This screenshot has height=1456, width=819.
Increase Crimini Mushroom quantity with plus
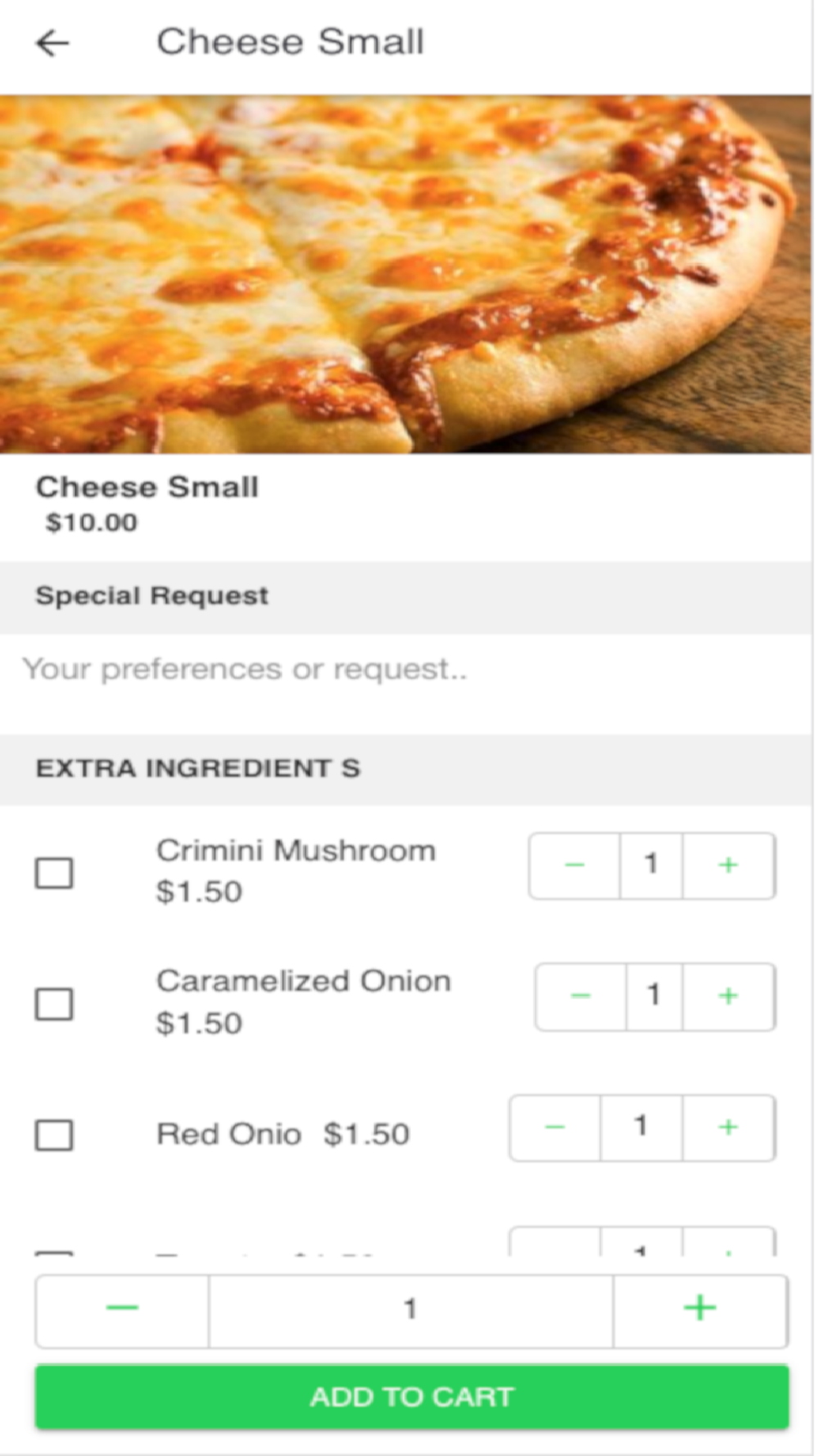pos(729,866)
